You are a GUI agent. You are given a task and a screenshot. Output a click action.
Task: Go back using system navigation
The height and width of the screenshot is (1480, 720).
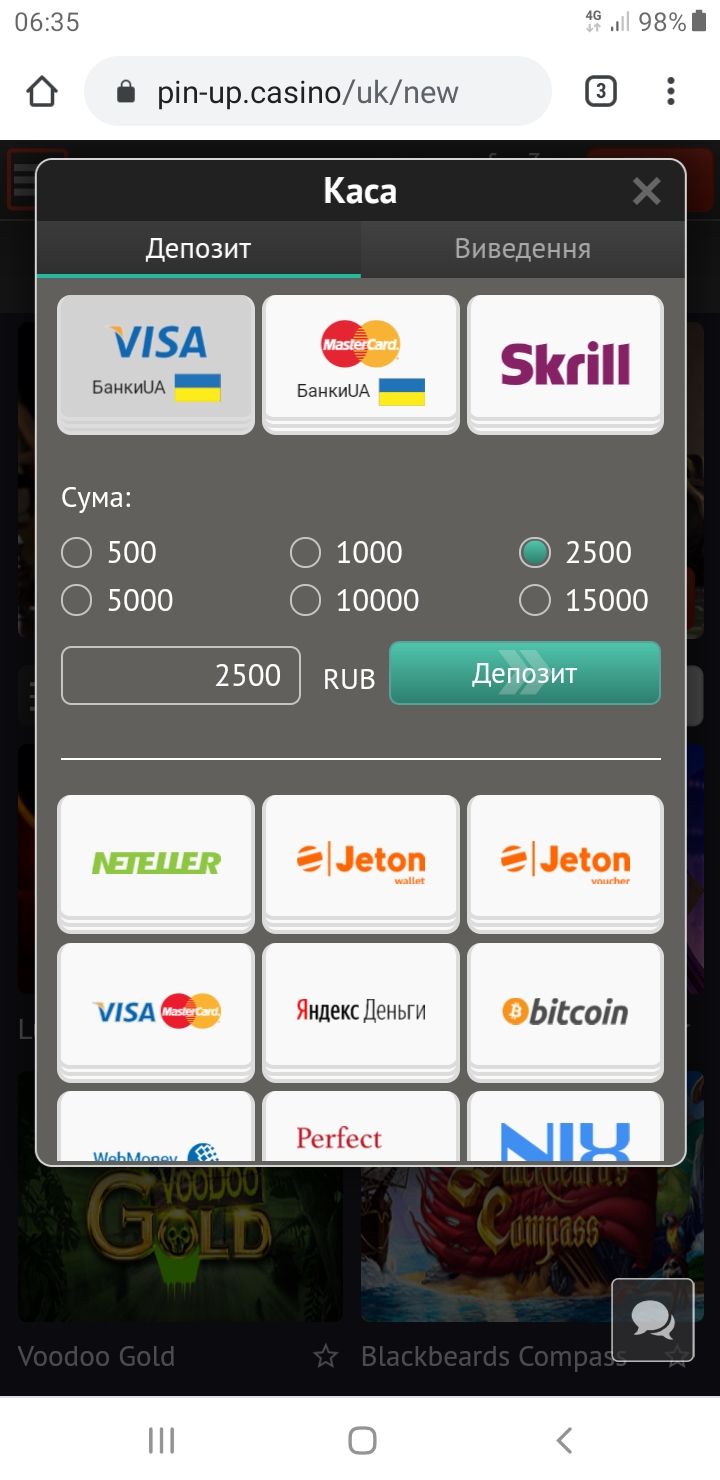564,1440
